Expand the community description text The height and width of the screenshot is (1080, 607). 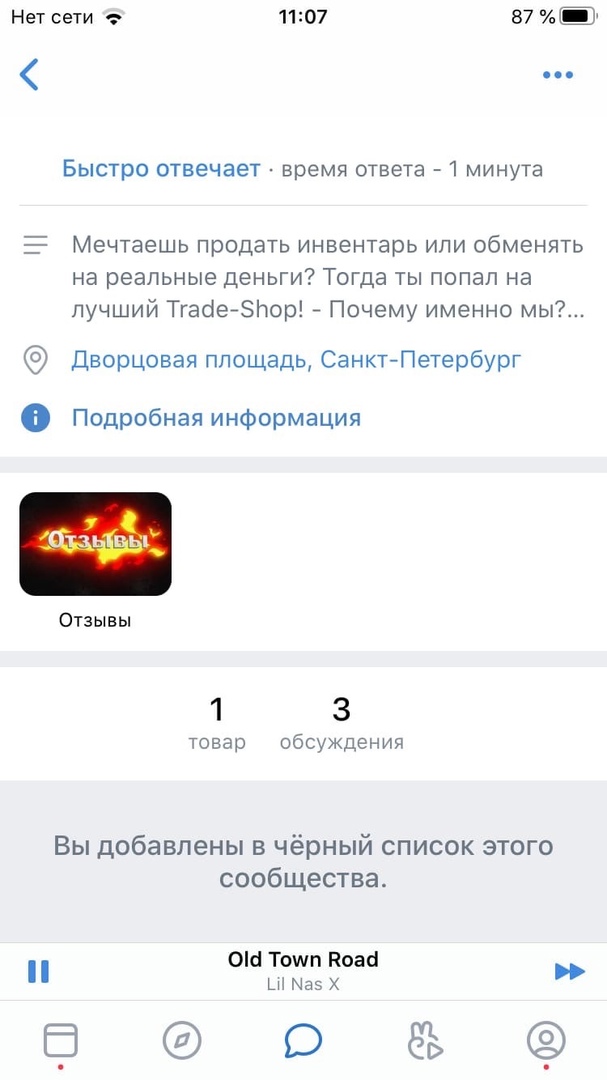pyautogui.click(x=327, y=277)
